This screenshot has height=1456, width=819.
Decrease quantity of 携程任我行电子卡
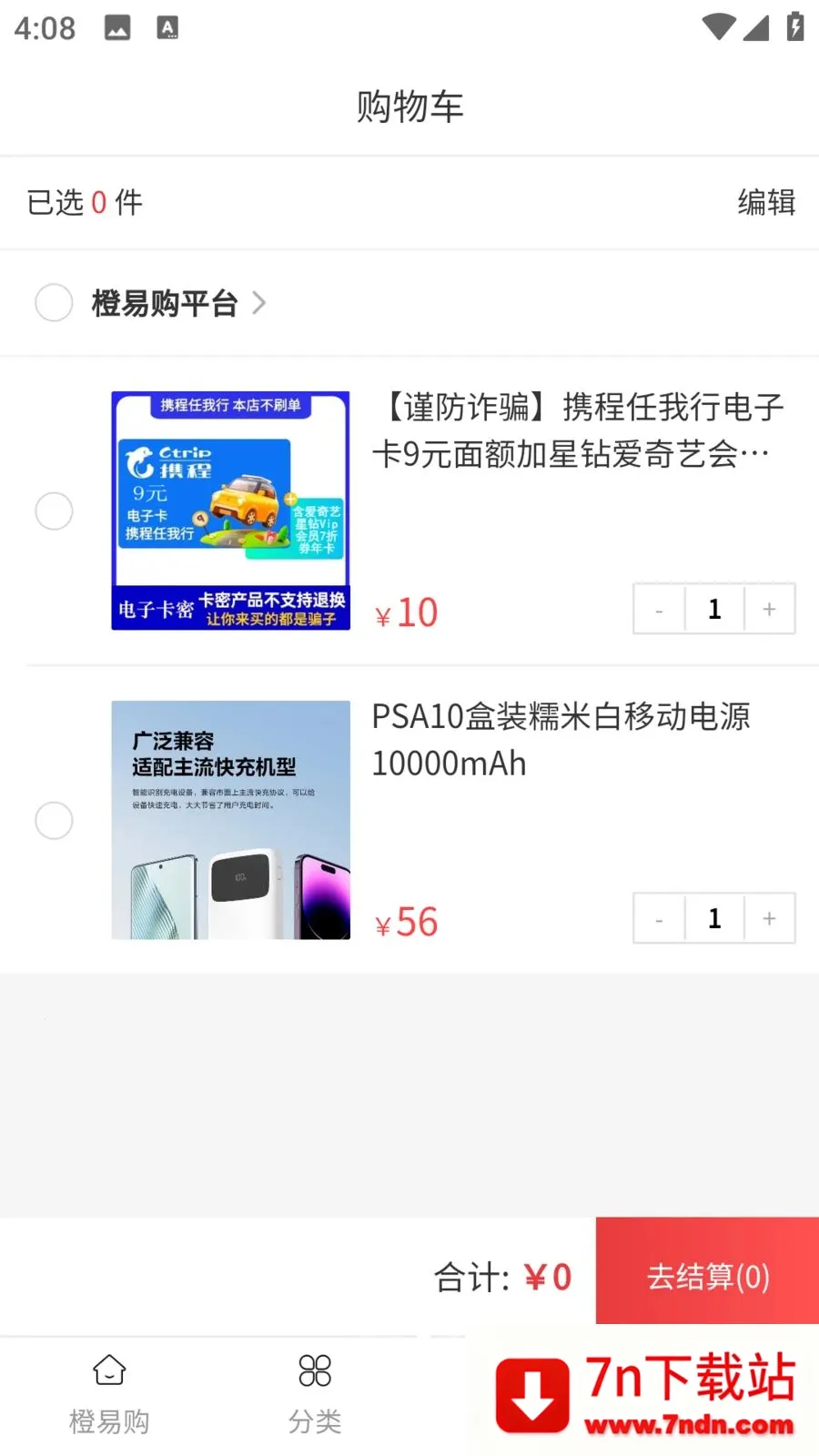[660, 609]
